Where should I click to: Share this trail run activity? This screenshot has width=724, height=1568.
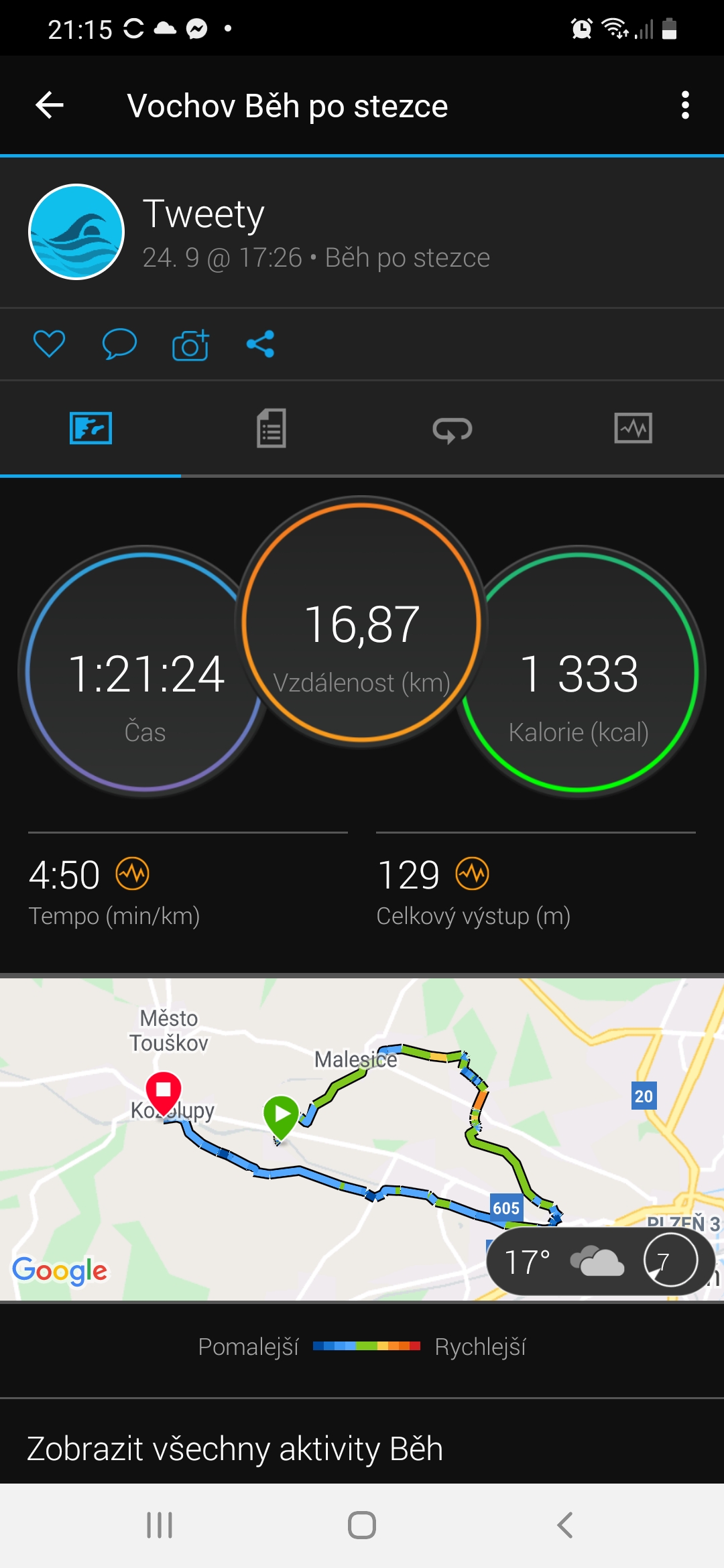click(x=261, y=344)
